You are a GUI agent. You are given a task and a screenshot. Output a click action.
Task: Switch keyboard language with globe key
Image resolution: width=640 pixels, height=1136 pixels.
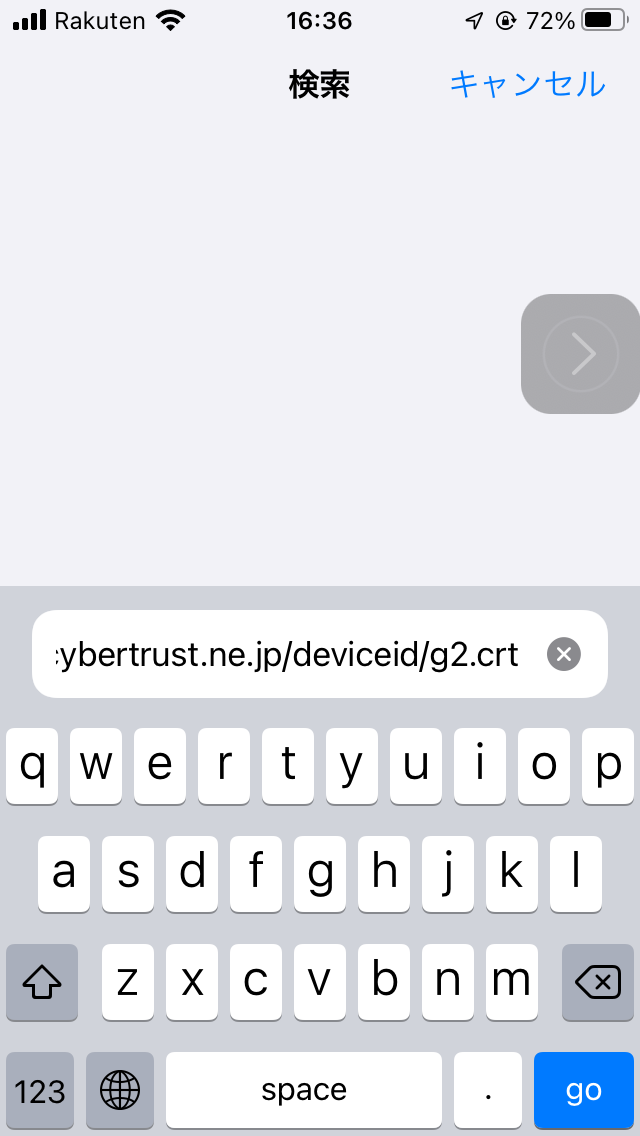(x=120, y=1090)
